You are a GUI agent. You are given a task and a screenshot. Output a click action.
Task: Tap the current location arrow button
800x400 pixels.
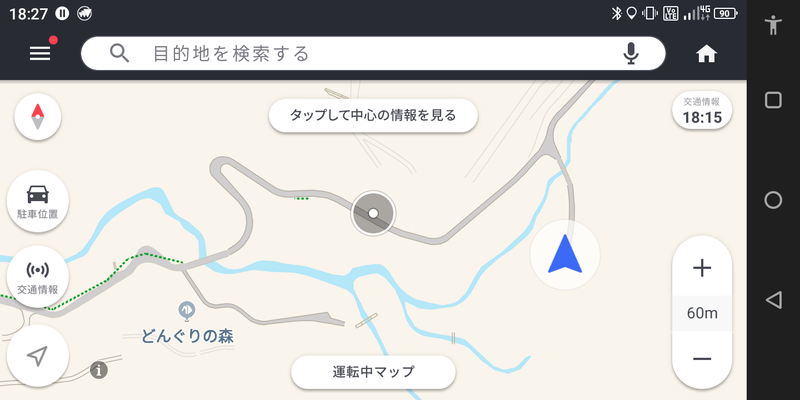[38, 356]
